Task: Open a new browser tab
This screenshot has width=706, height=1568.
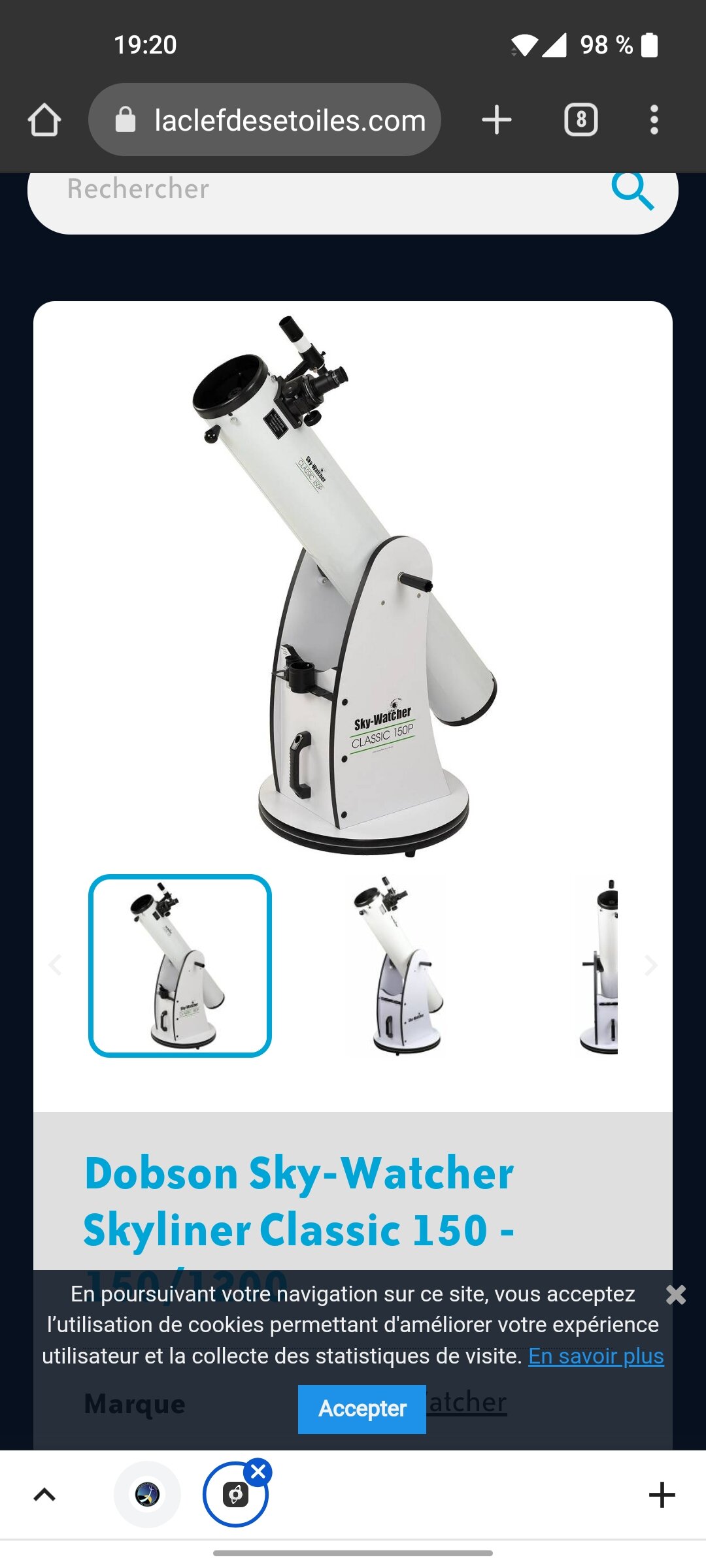Action: [496, 120]
